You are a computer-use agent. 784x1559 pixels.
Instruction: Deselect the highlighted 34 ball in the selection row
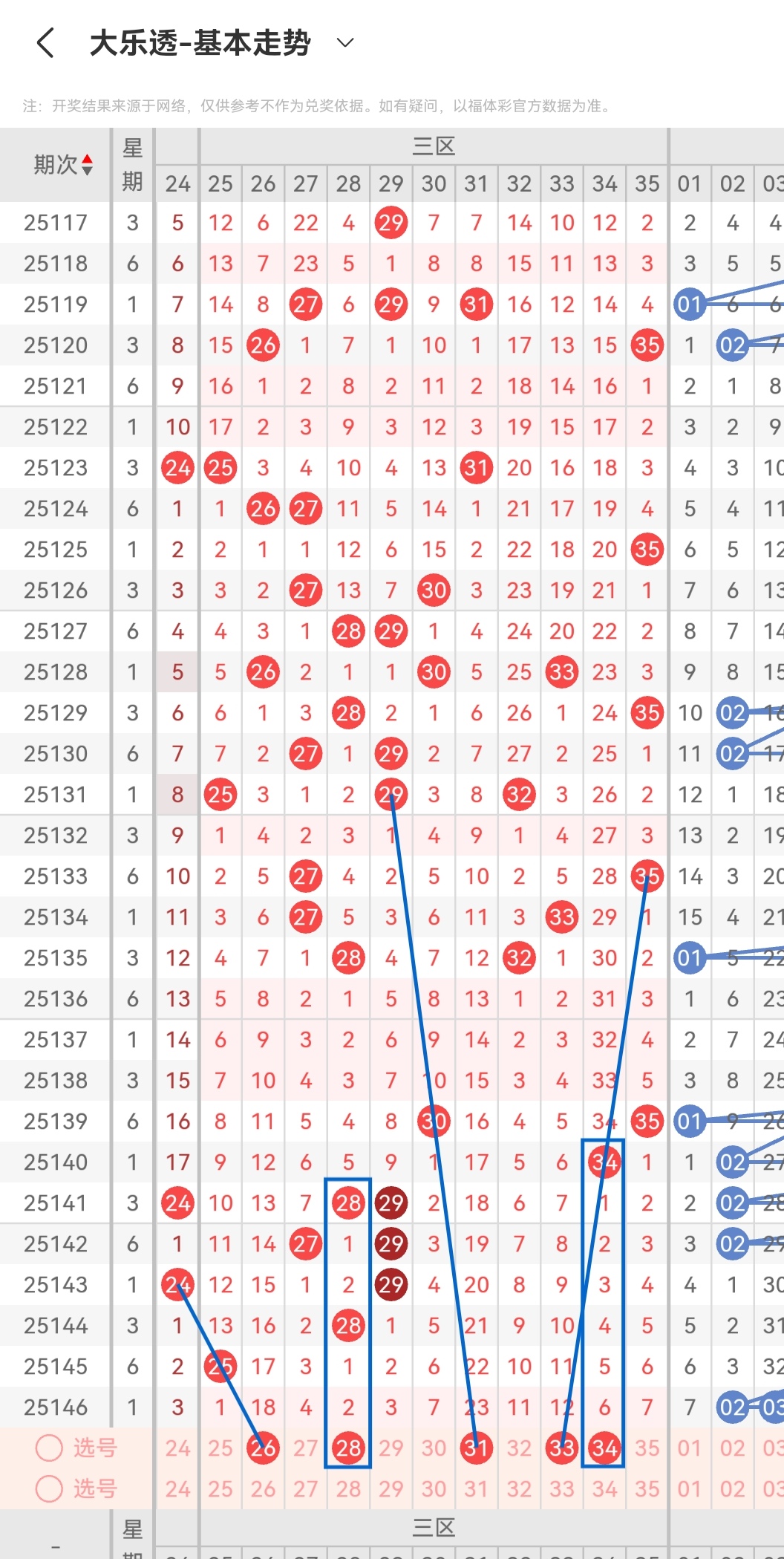604,1448
